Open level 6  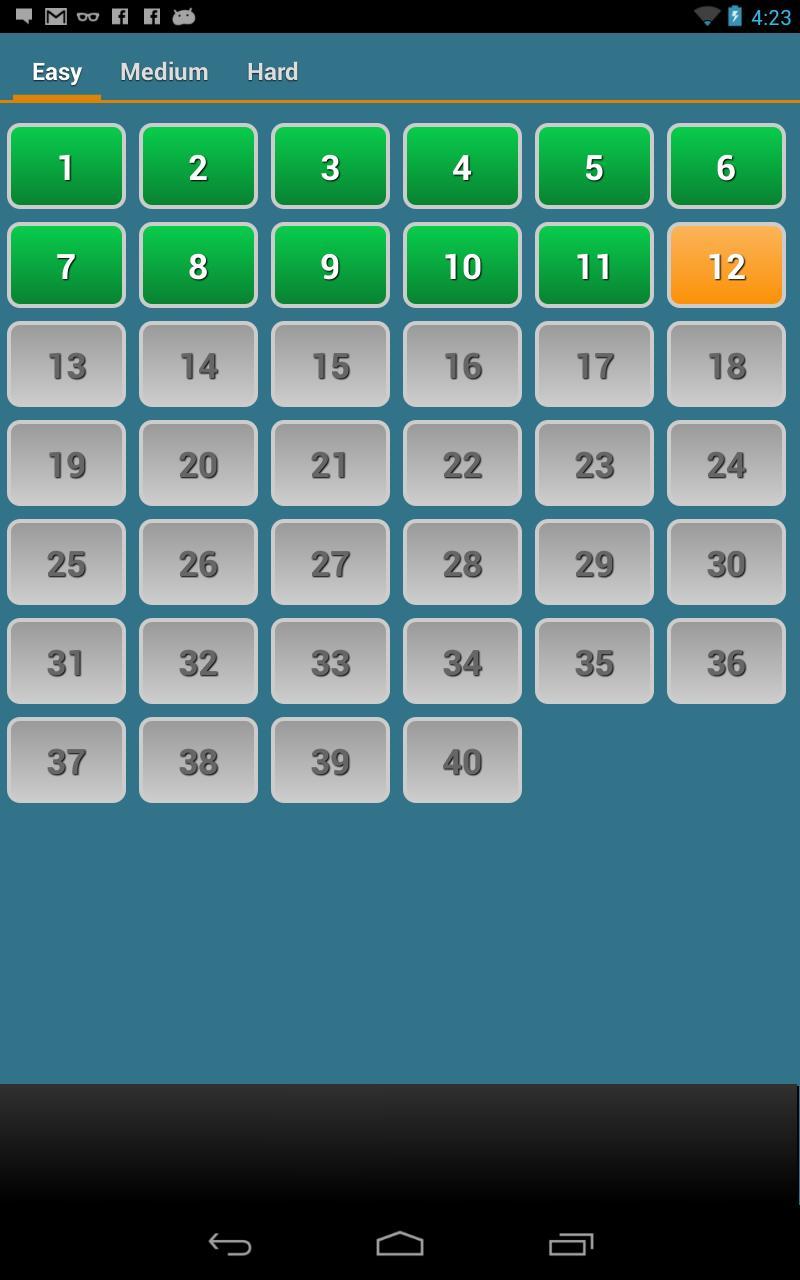point(726,166)
